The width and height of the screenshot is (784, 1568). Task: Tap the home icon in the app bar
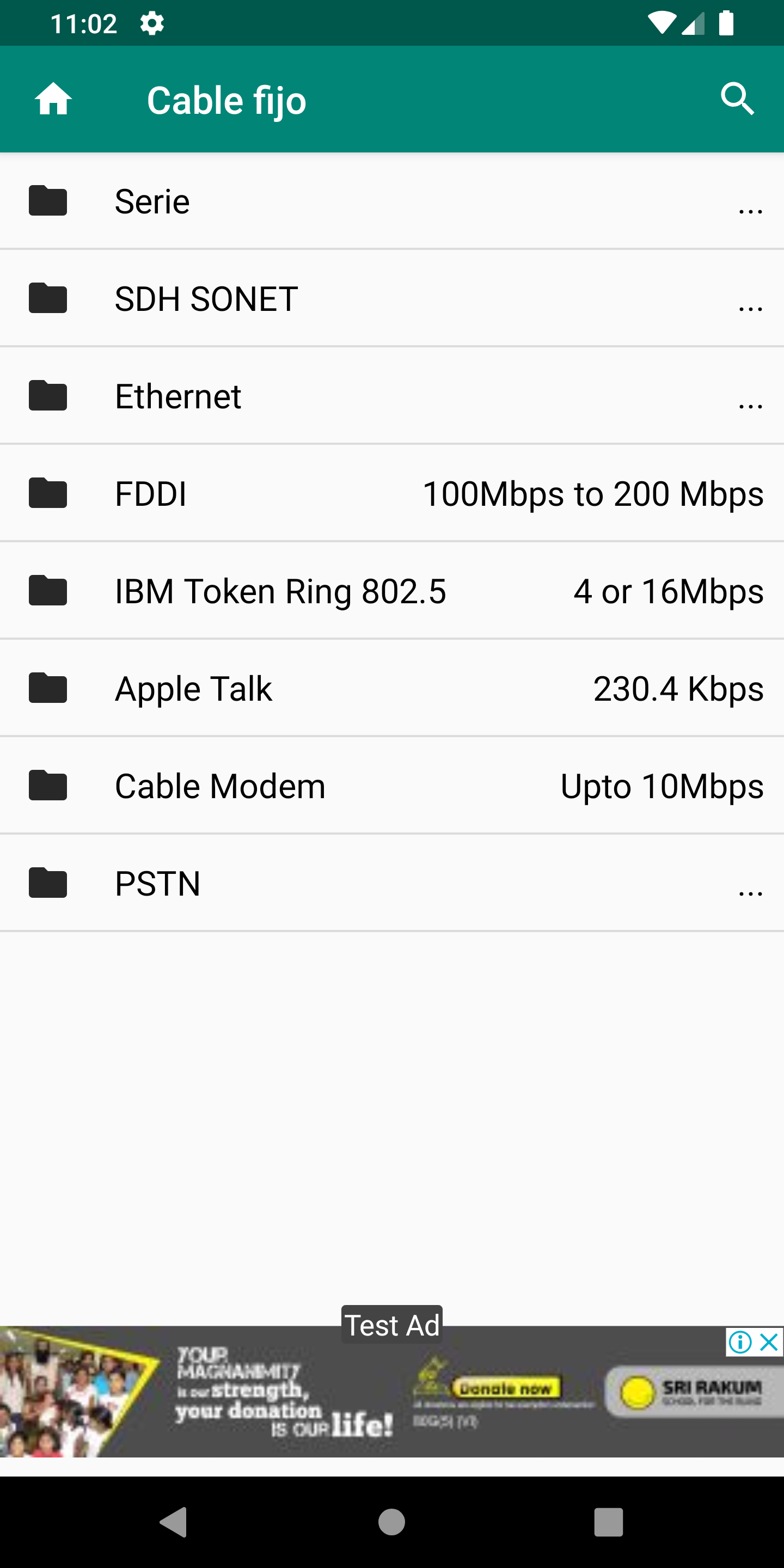(x=53, y=99)
